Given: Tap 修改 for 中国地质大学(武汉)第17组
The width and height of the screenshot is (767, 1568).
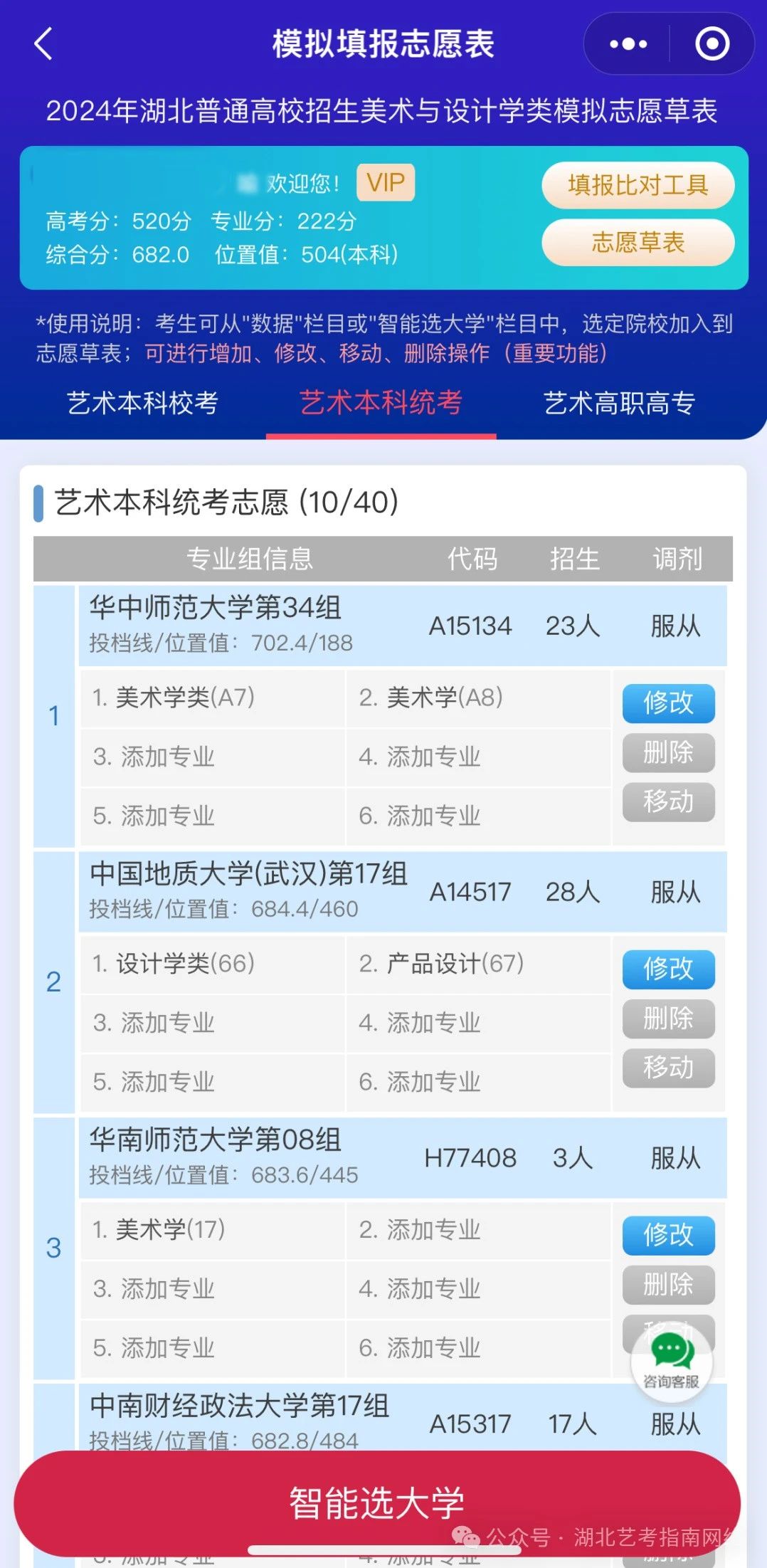Looking at the screenshot, I should pos(669,969).
